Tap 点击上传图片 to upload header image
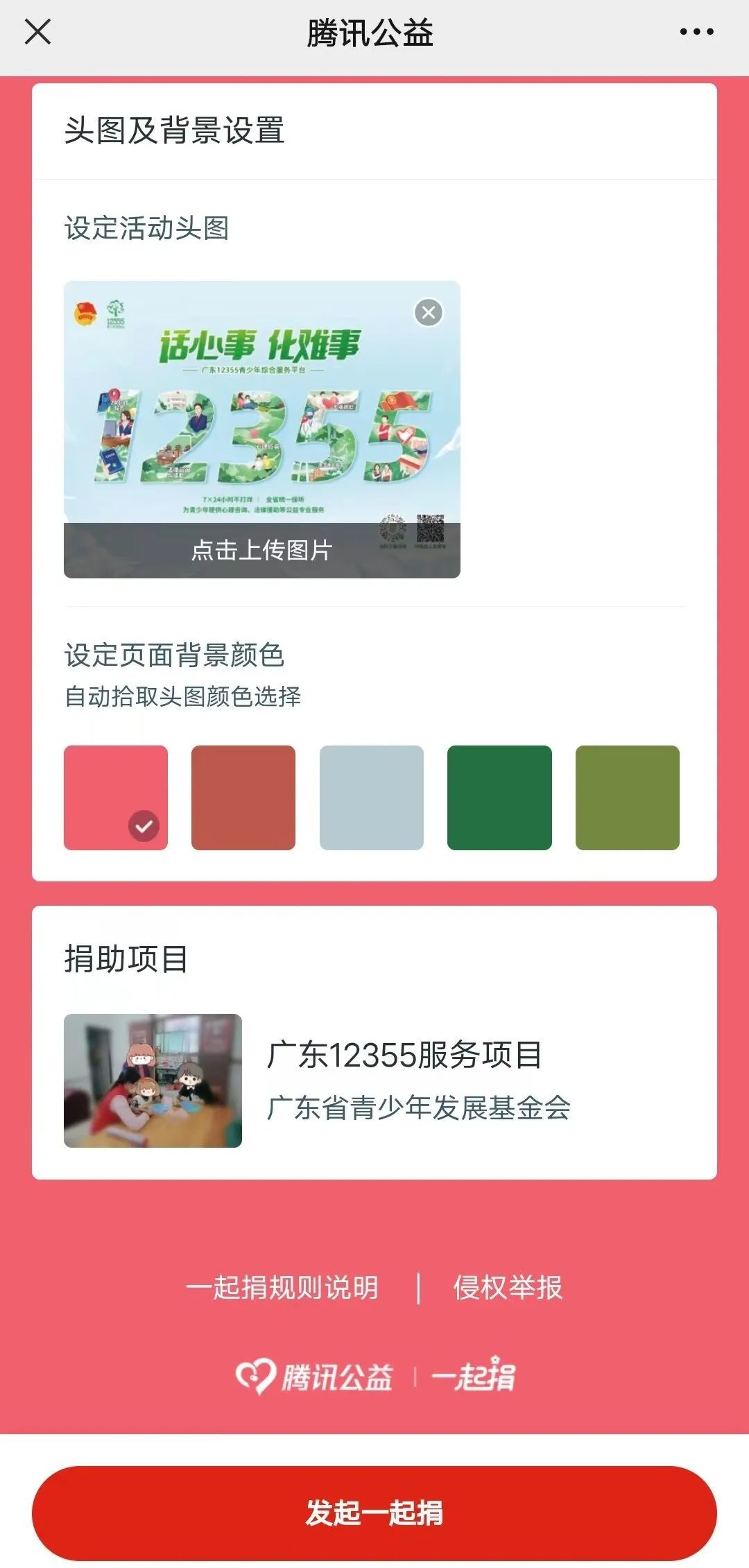Viewport: 749px width, 1568px height. pos(262,550)
